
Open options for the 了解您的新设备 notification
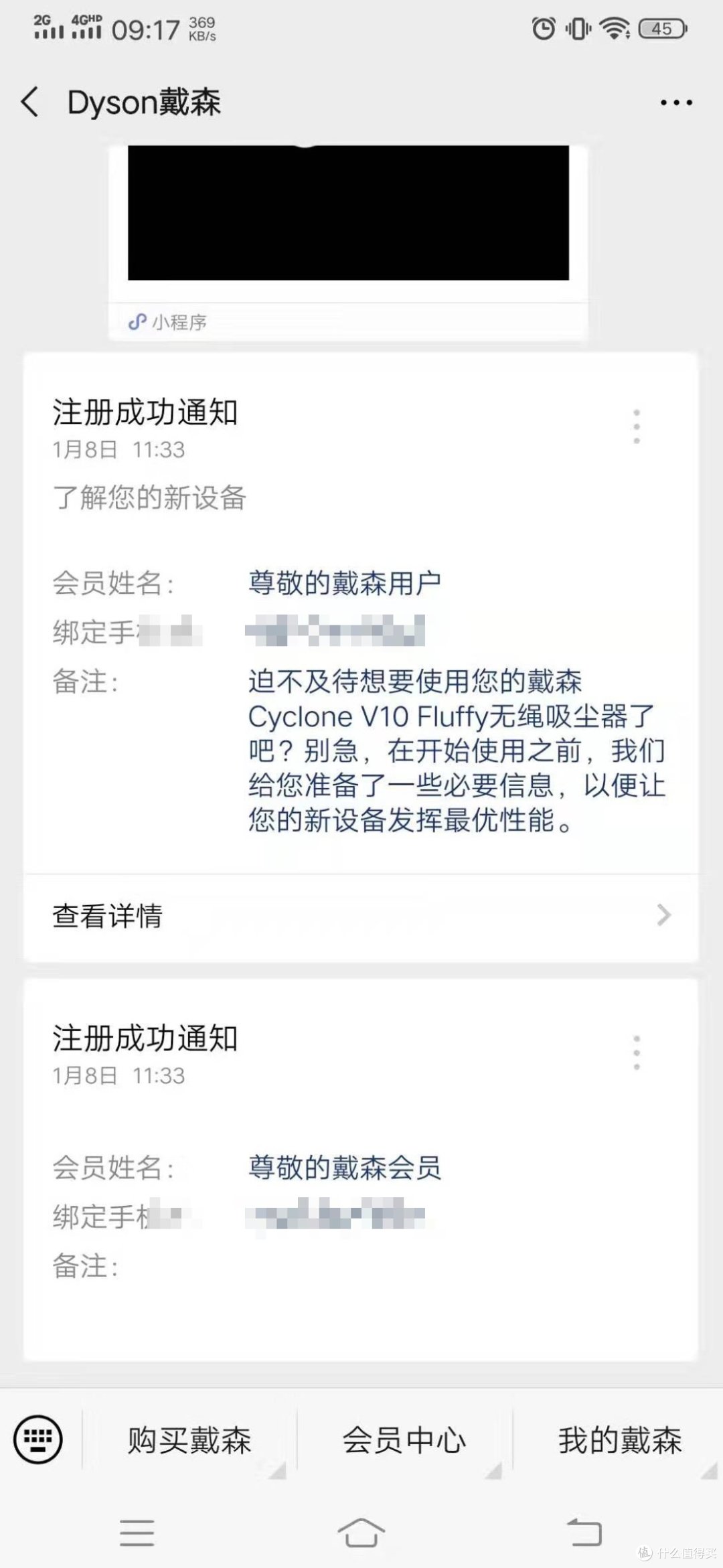pyautogui.click(x=637, y=426)
